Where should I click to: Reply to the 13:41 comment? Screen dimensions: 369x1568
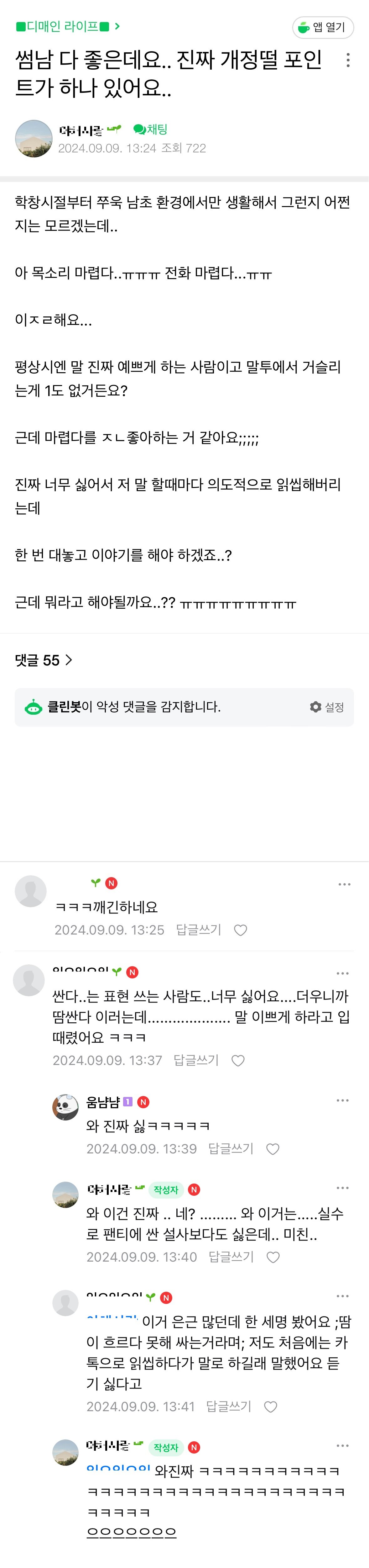click(228, 1406)
